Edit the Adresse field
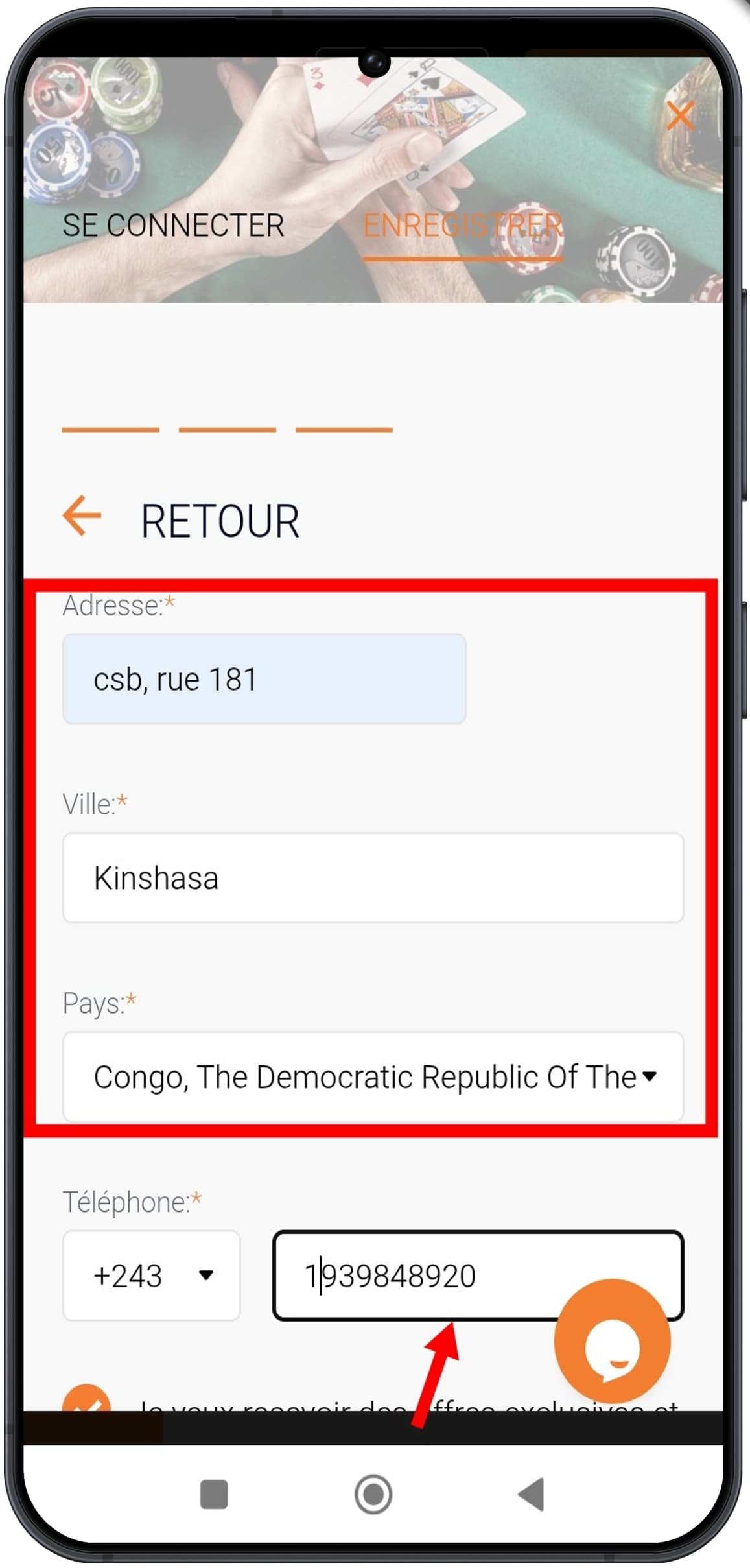Image resolution: width=750 pixels, height=1568 pixels. pyautogui.click(x=264, y=679)
